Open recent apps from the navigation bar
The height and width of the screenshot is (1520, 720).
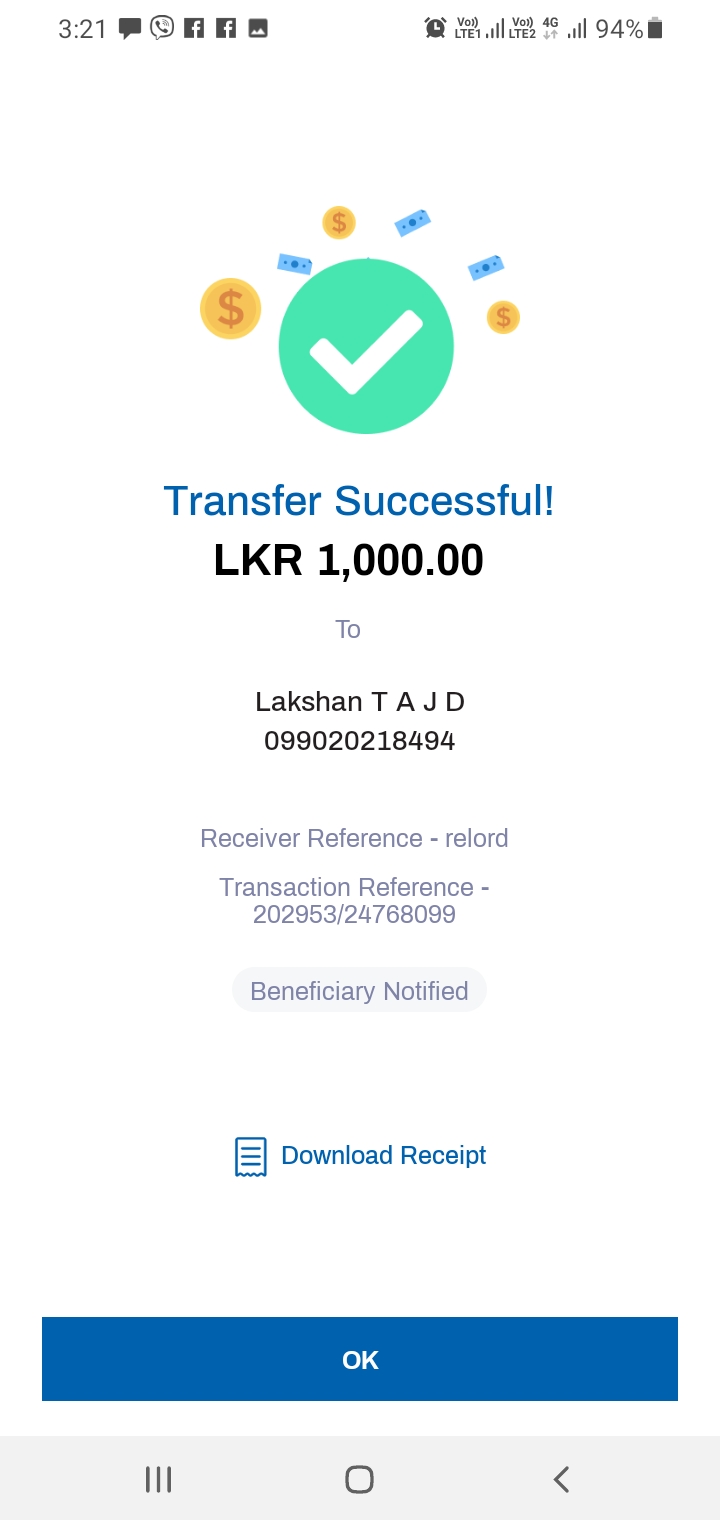[x=158, y=1479]
